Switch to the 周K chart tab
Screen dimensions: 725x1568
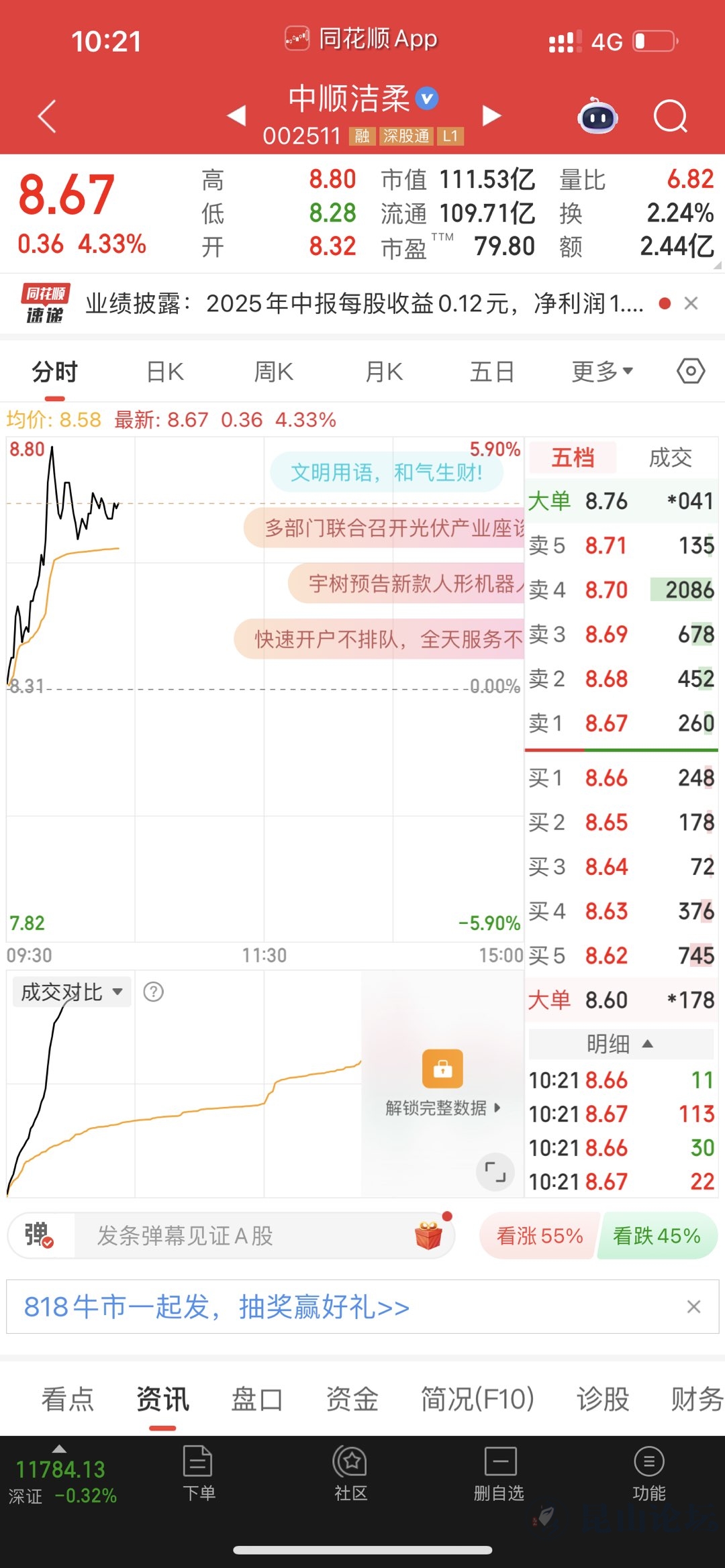pyautogui.click(x=274, y=372)
